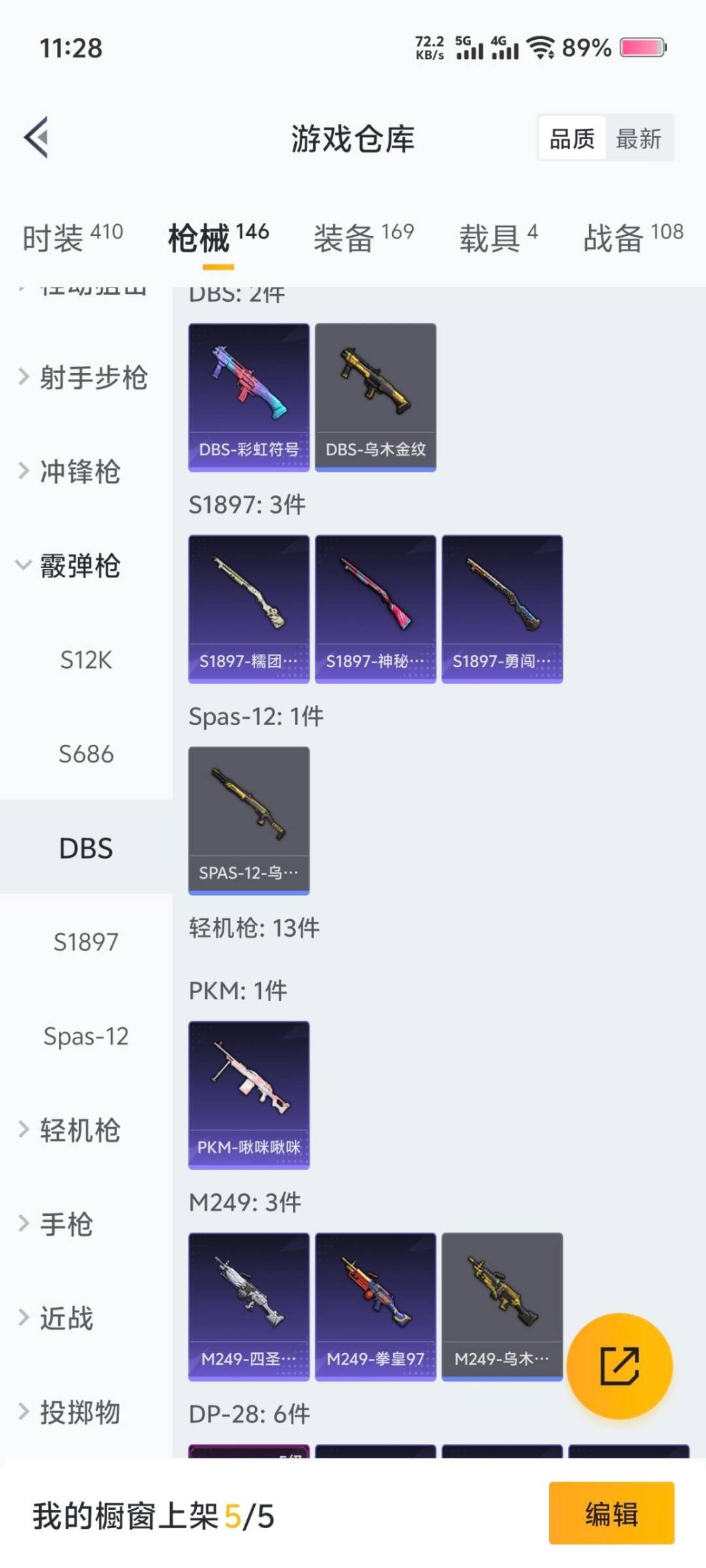
Task: Enable 品质 sorting mode
Action: [x=571, y=139]
